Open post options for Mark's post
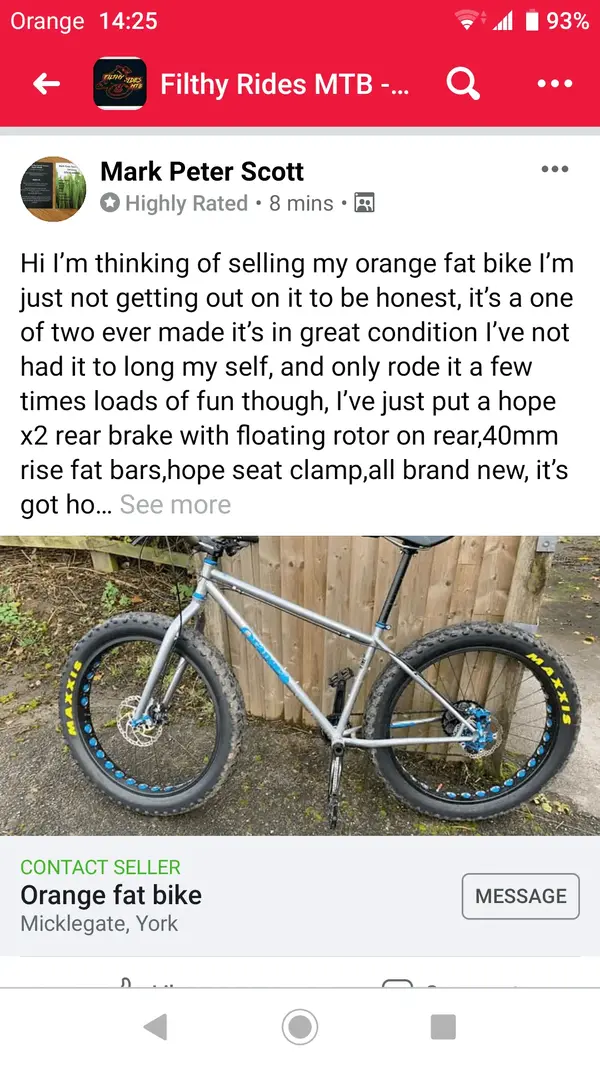The image size is (600, 1067). [554, 170]
